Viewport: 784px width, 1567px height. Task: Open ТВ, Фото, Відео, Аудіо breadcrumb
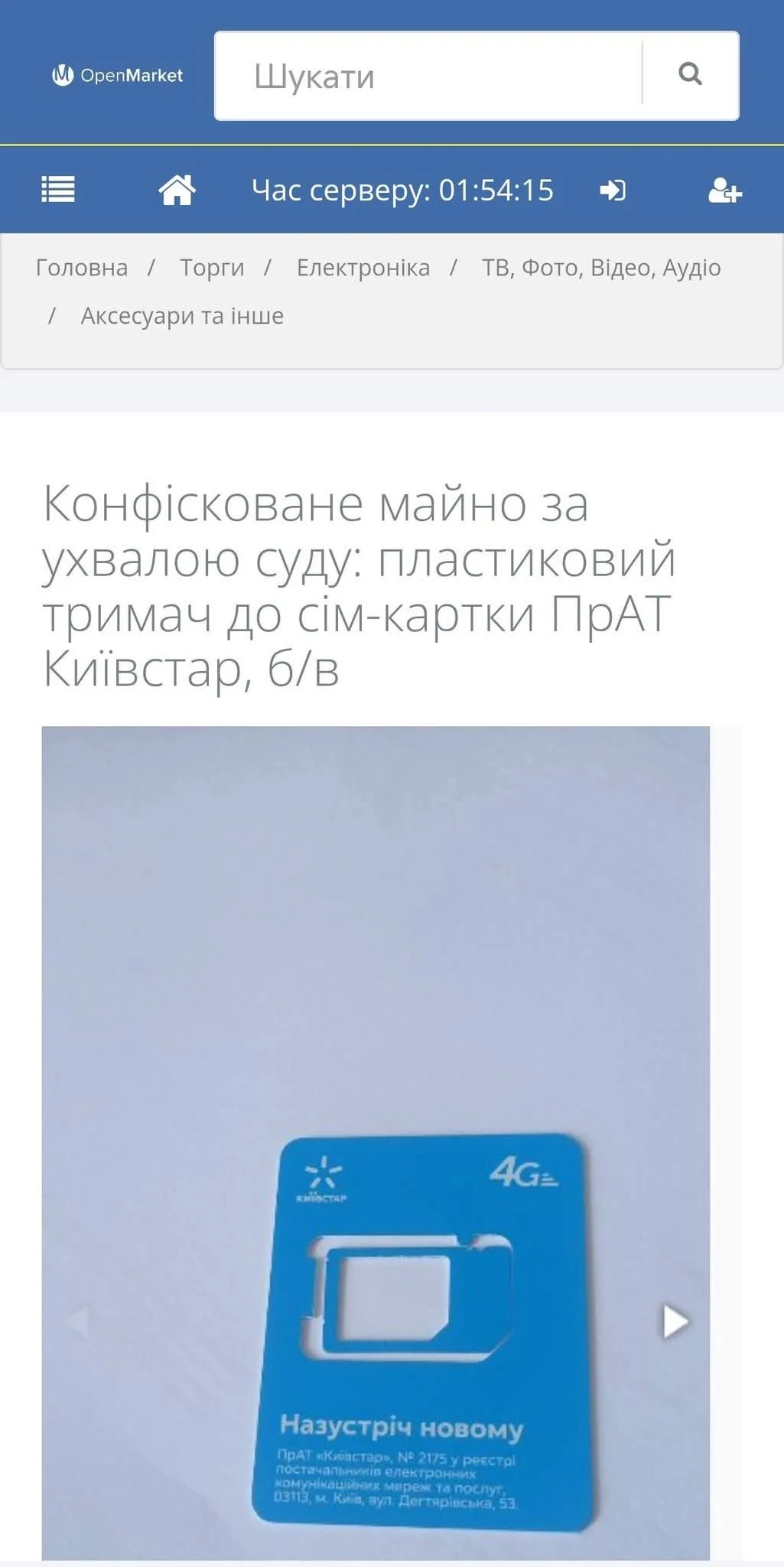coord(601,268)
